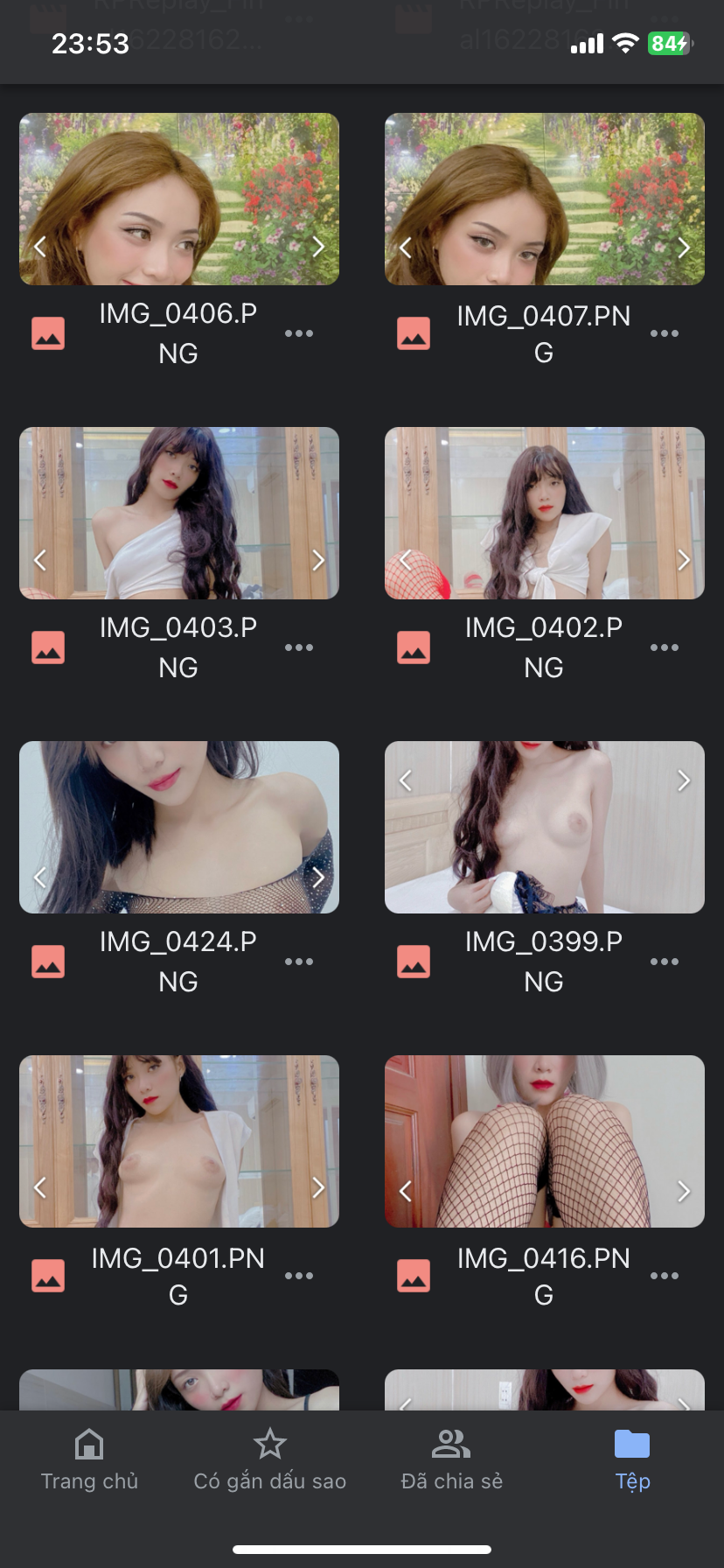This screenshot has height=1568, width=724.
Task: Open file IMG_0407.PNG
Action: click(544, 199)
